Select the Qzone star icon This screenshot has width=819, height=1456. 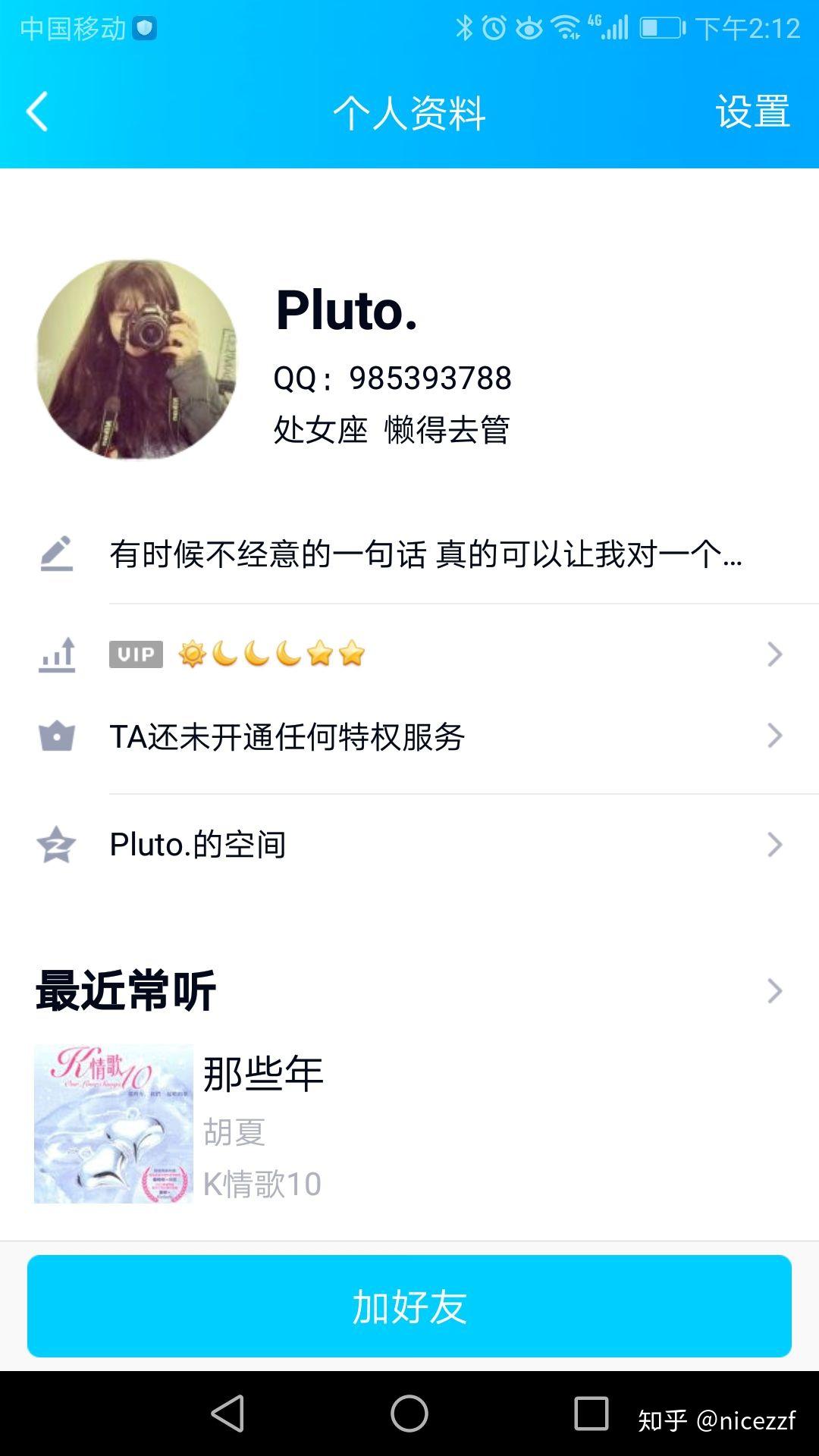[x=58, y=844]
